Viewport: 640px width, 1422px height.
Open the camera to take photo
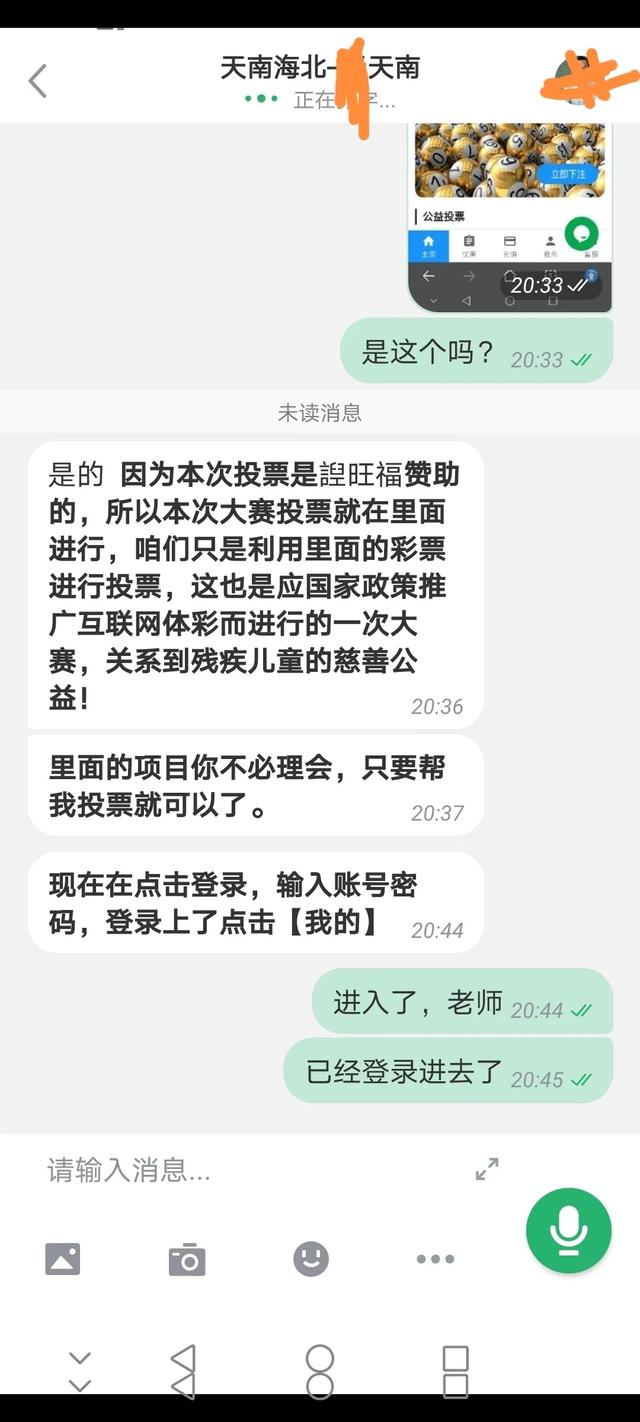click(187, 1259)
